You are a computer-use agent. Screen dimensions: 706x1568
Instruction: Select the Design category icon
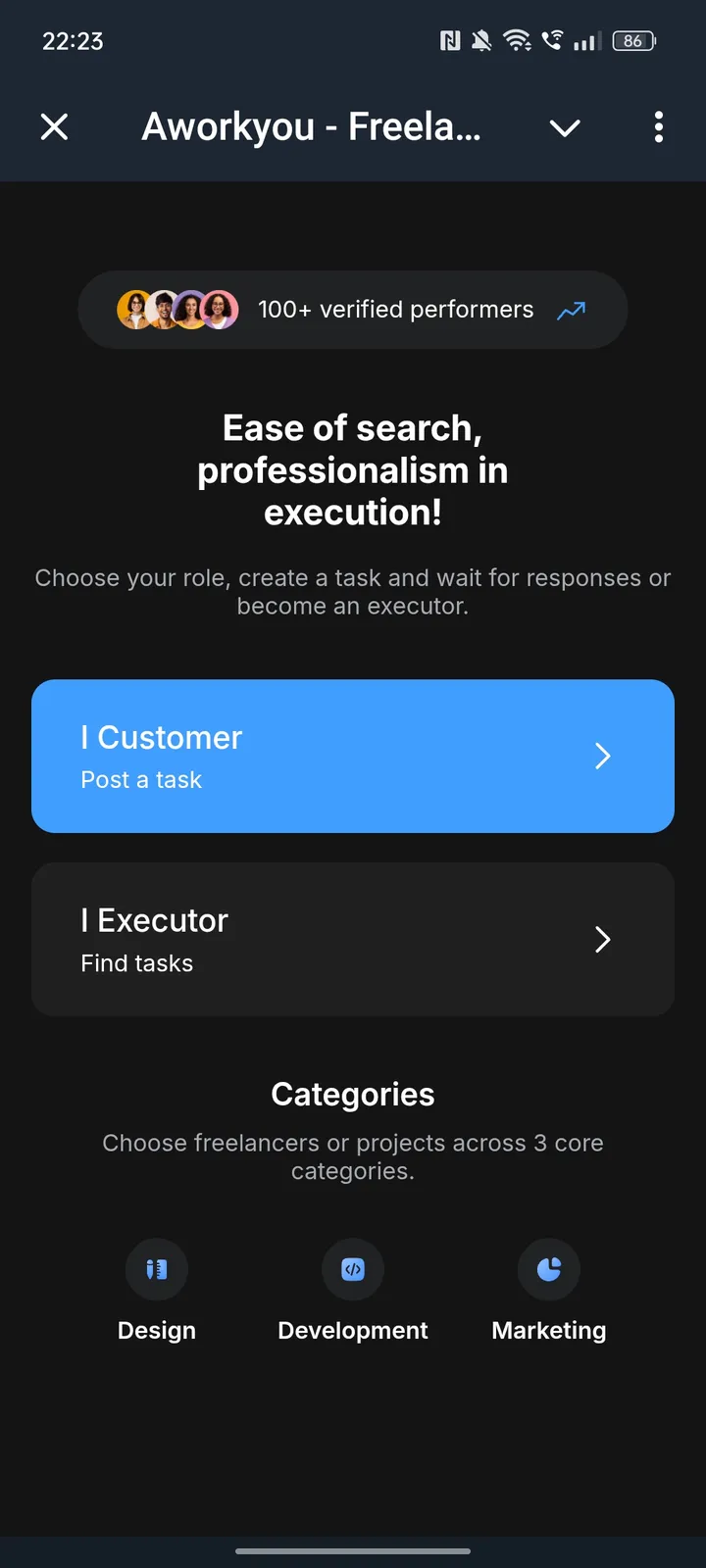157,1269
